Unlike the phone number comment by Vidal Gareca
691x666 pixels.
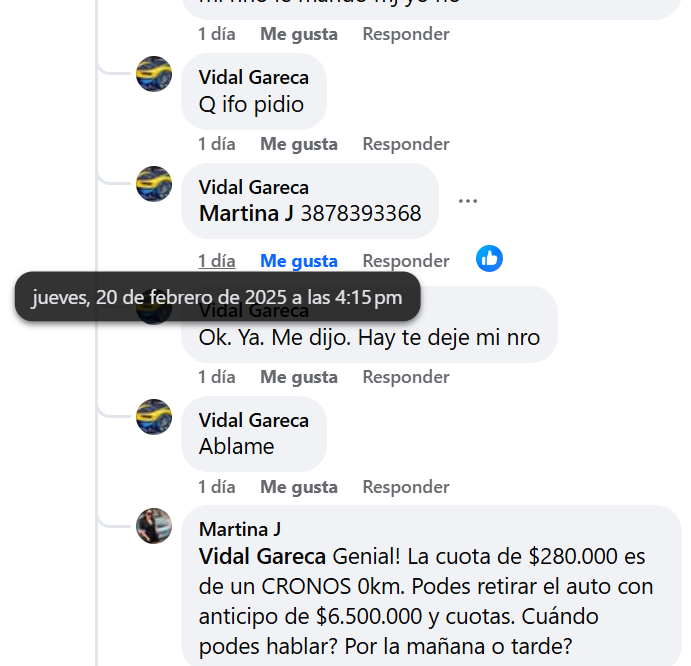point(298,261)
